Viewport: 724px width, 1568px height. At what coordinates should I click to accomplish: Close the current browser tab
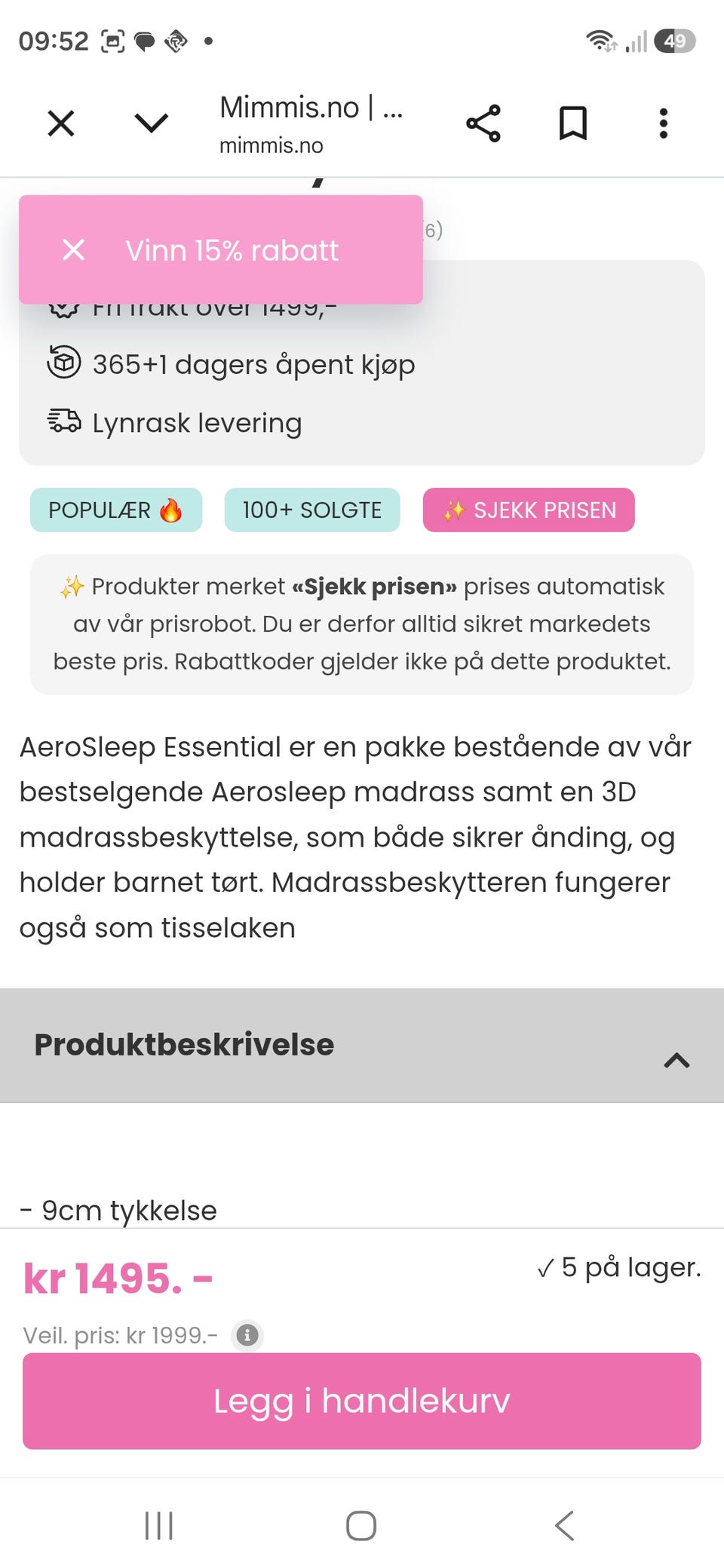point(60,123)
